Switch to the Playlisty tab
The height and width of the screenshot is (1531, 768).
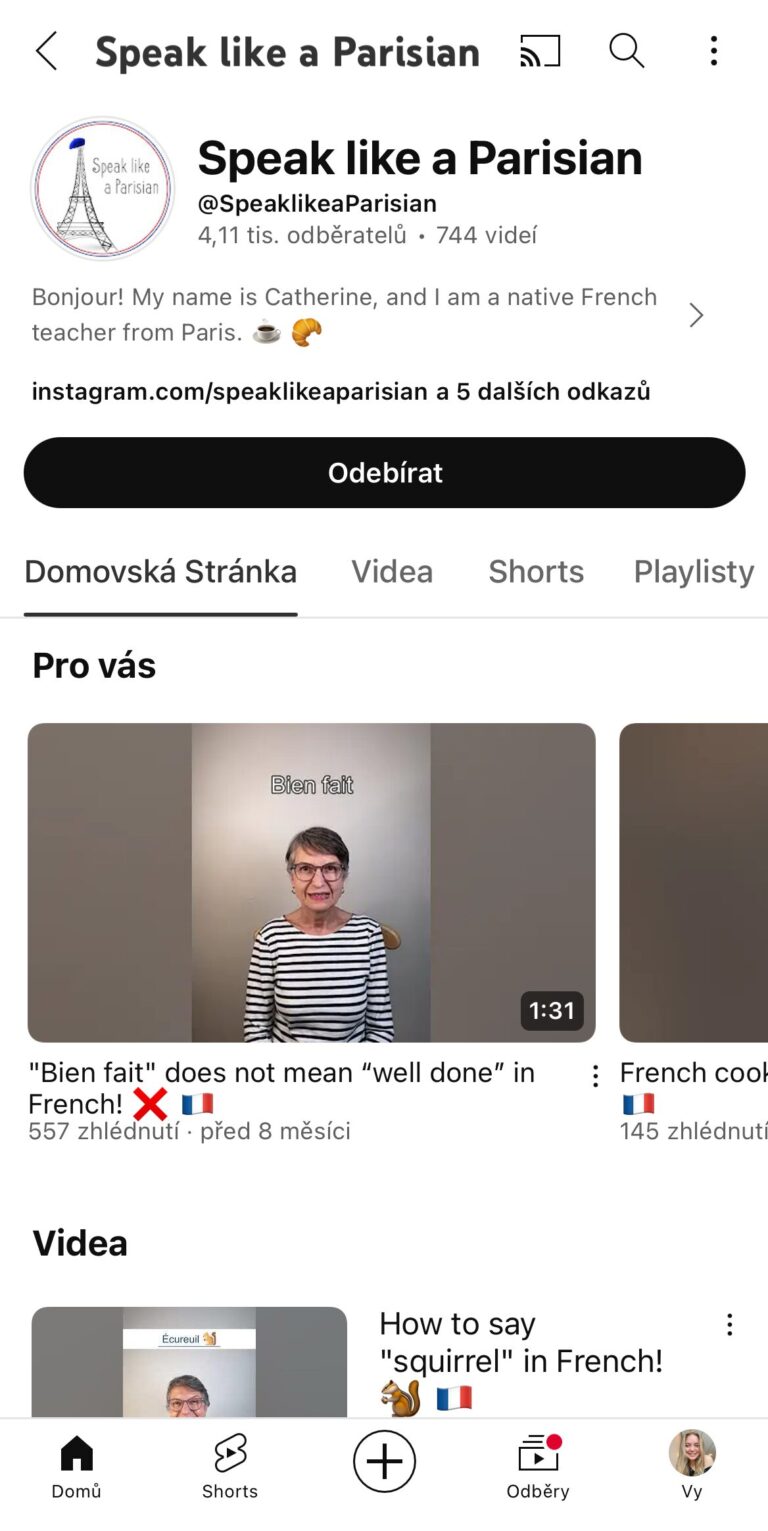click(693, 572)
